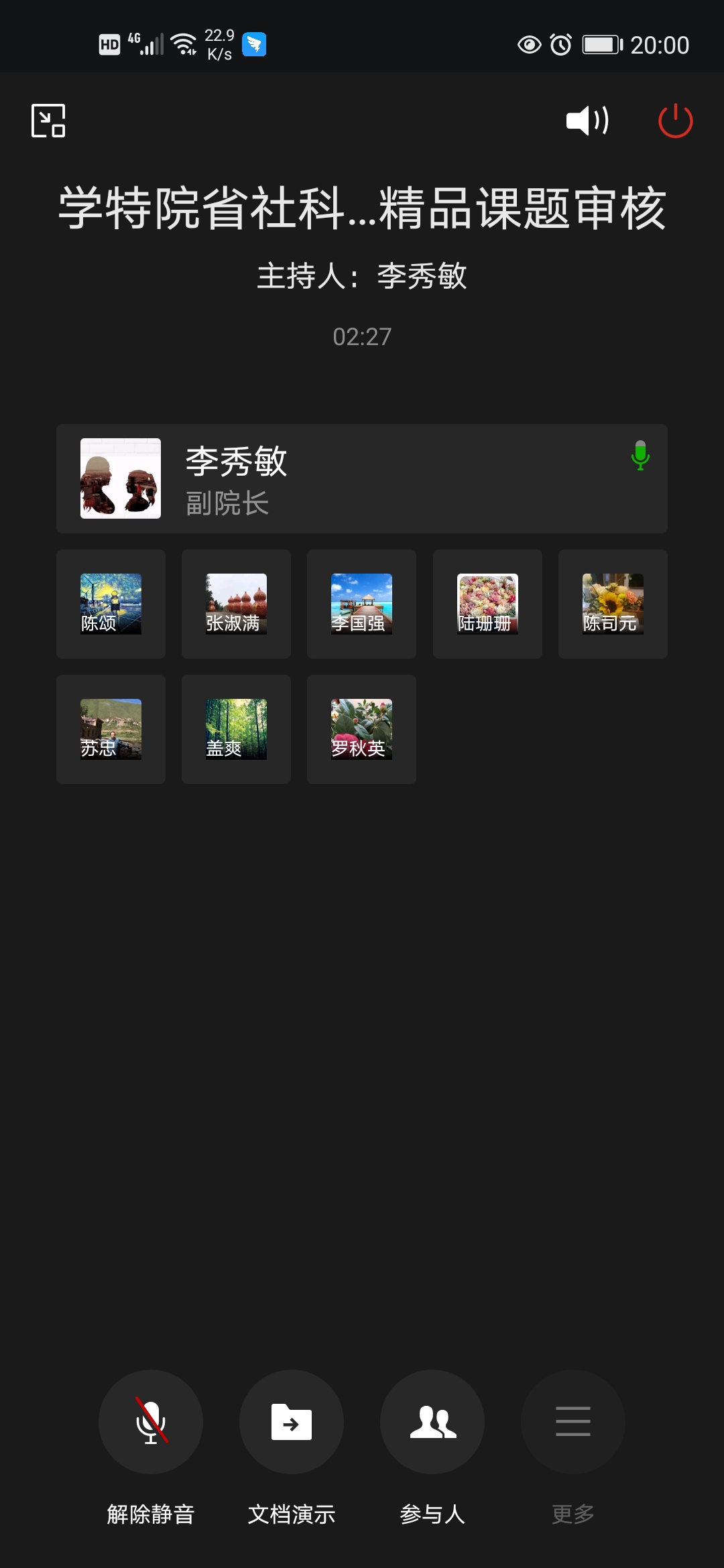The image size is (724, 1568).
Task: View participant 陆珊珊
Action: (487, 604)
